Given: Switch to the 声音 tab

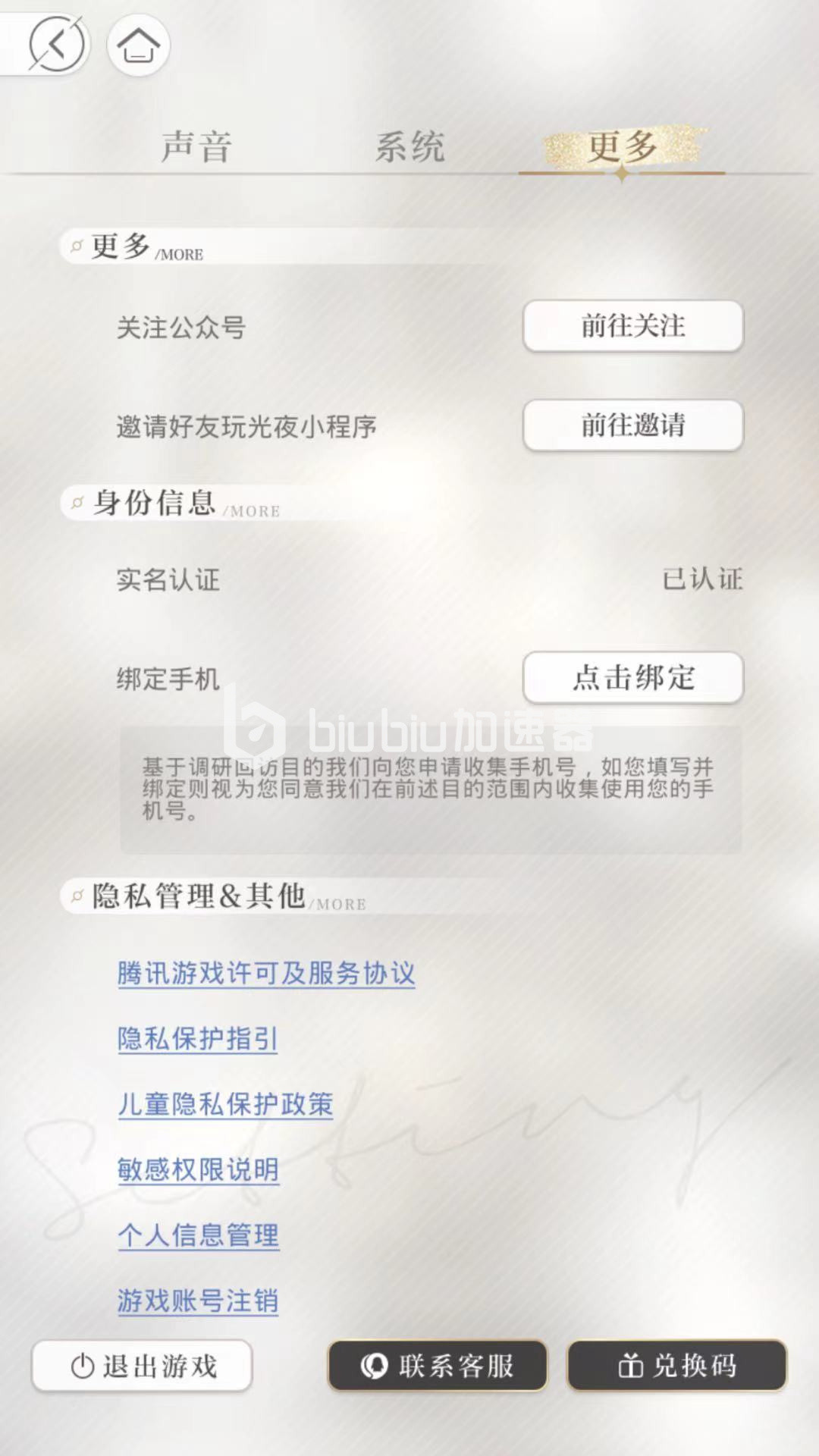Looking at the screenshot, I should [x=196, y=146].
